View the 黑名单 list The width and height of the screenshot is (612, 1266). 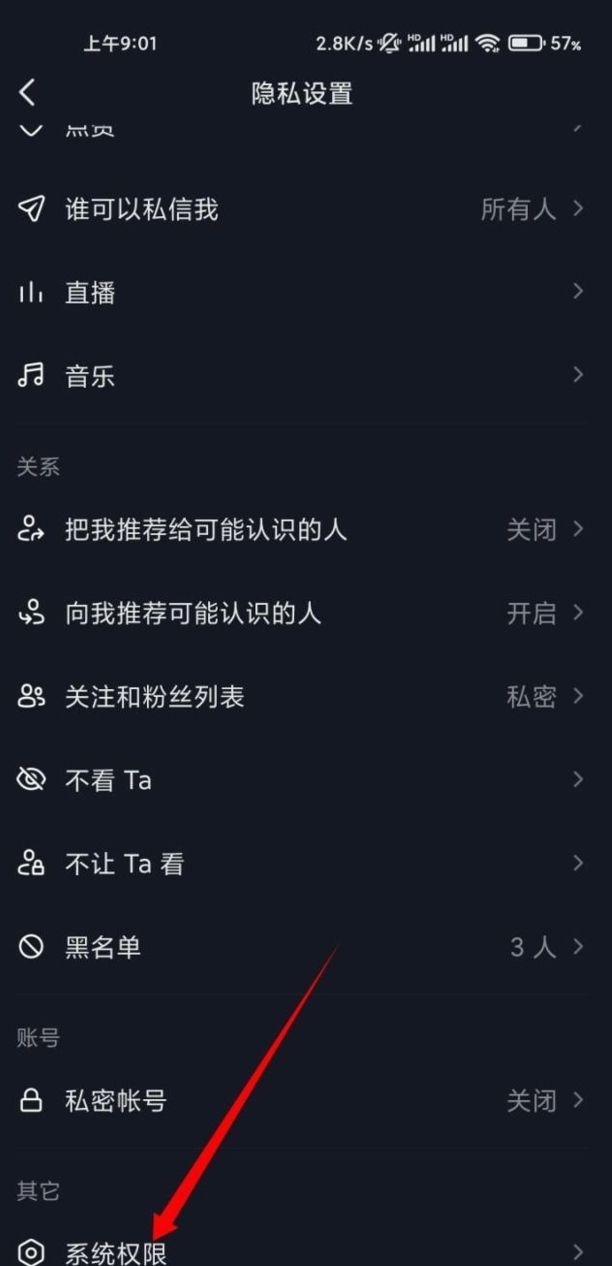[306, 947]
